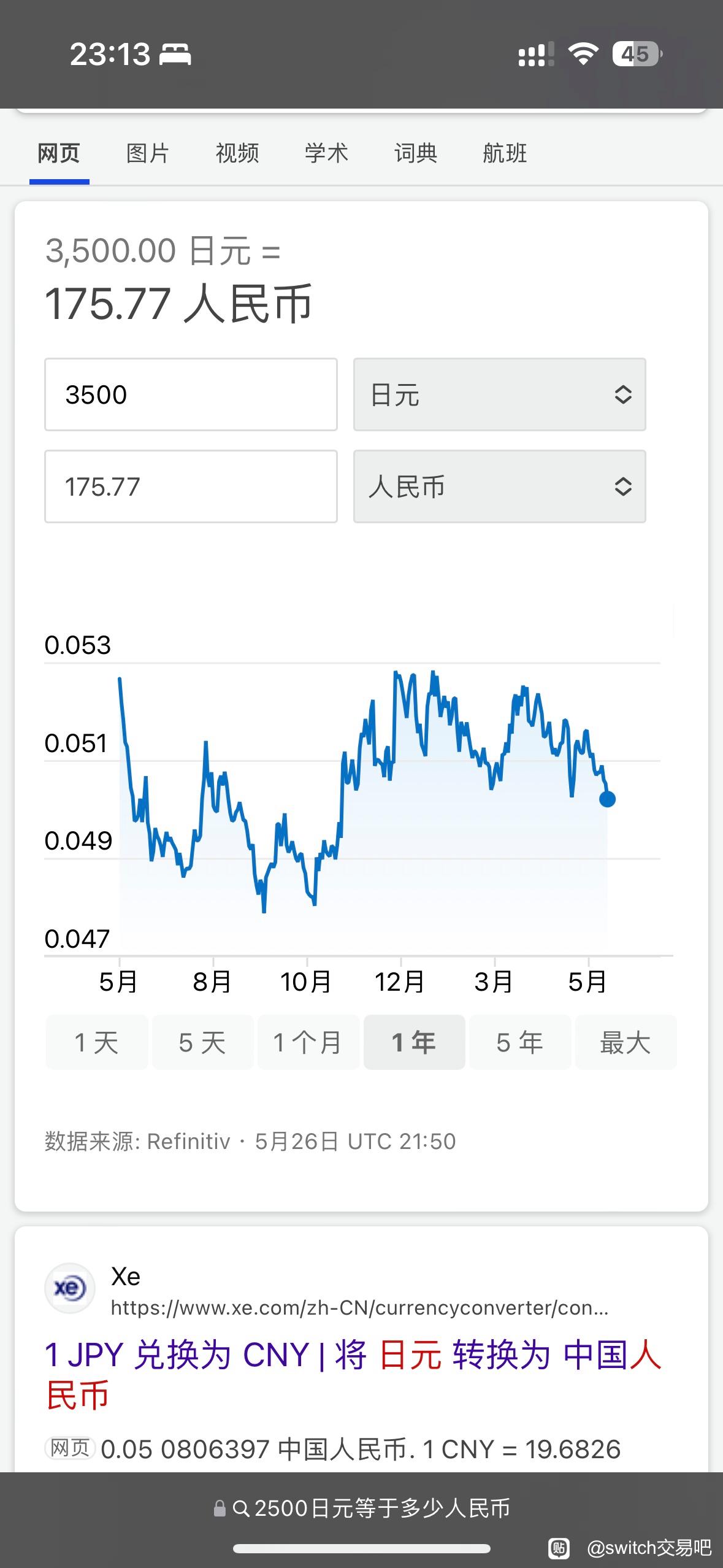This screenshot has height=1568, width=723.
Task: Open the 日元 currency dropdown
Action: 499,394
